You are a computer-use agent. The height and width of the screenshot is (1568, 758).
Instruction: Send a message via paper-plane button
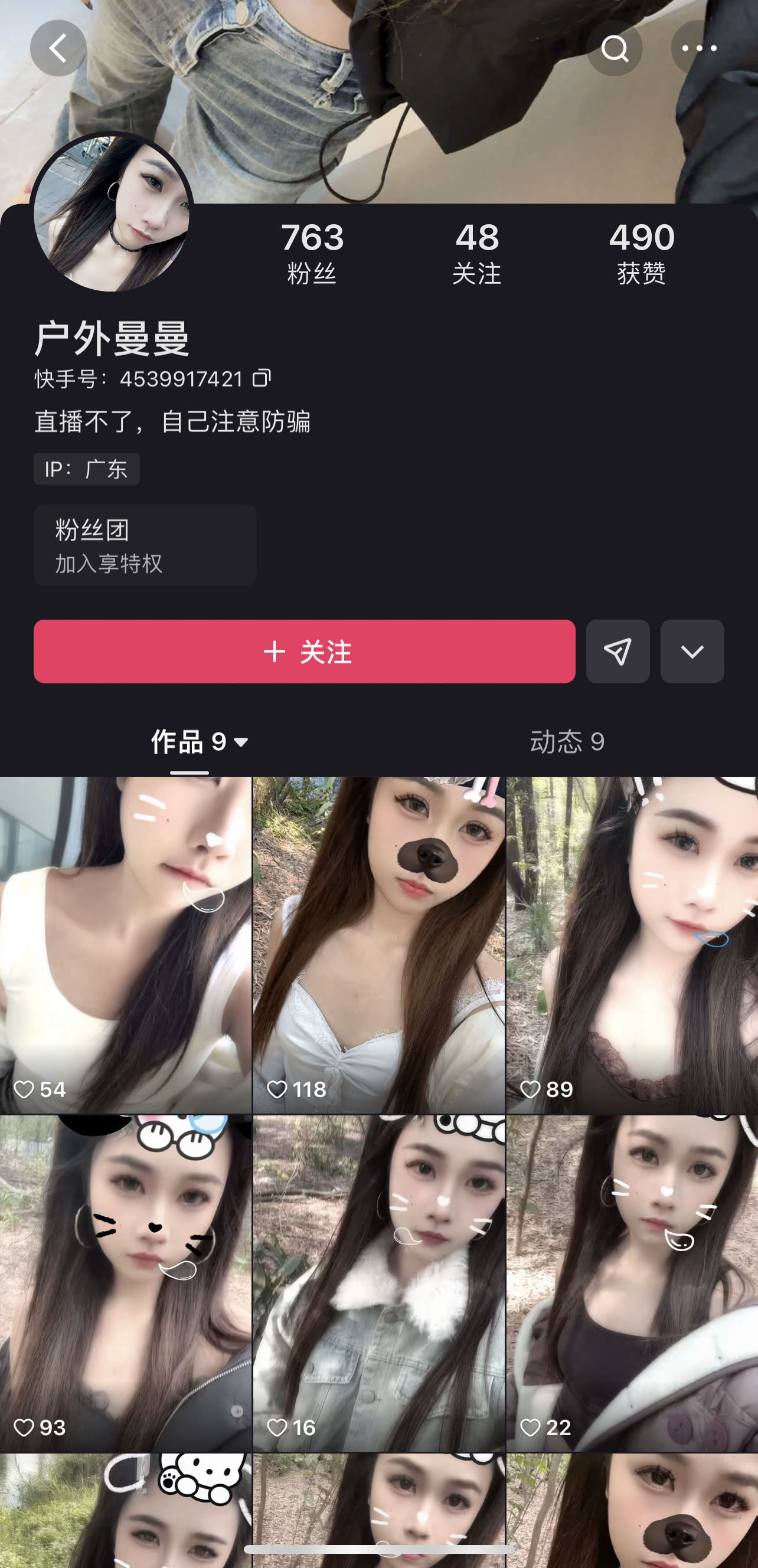[x=617, y=652]
